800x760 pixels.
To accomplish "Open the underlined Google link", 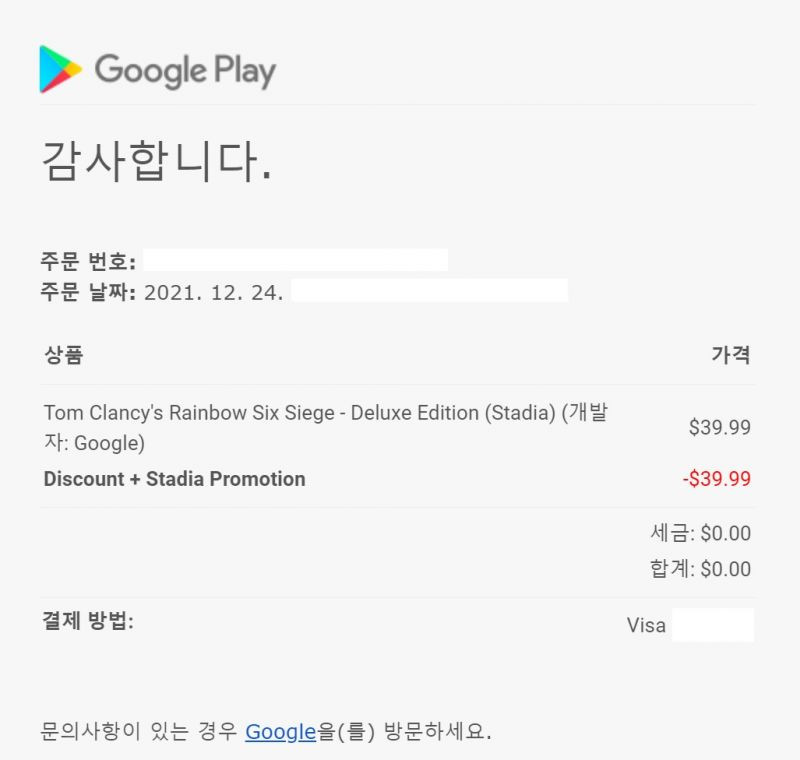I will coord(280,731).
